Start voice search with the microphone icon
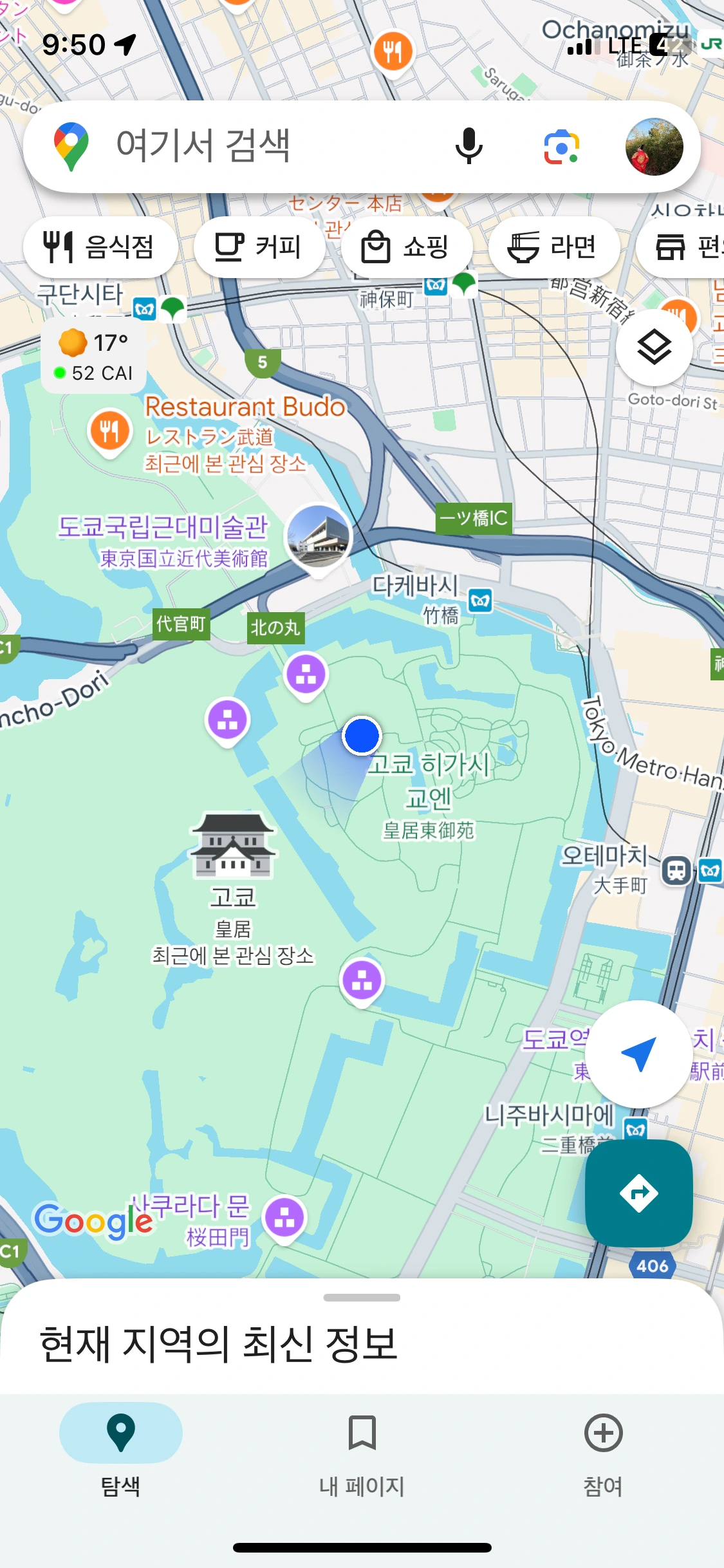 469,147
